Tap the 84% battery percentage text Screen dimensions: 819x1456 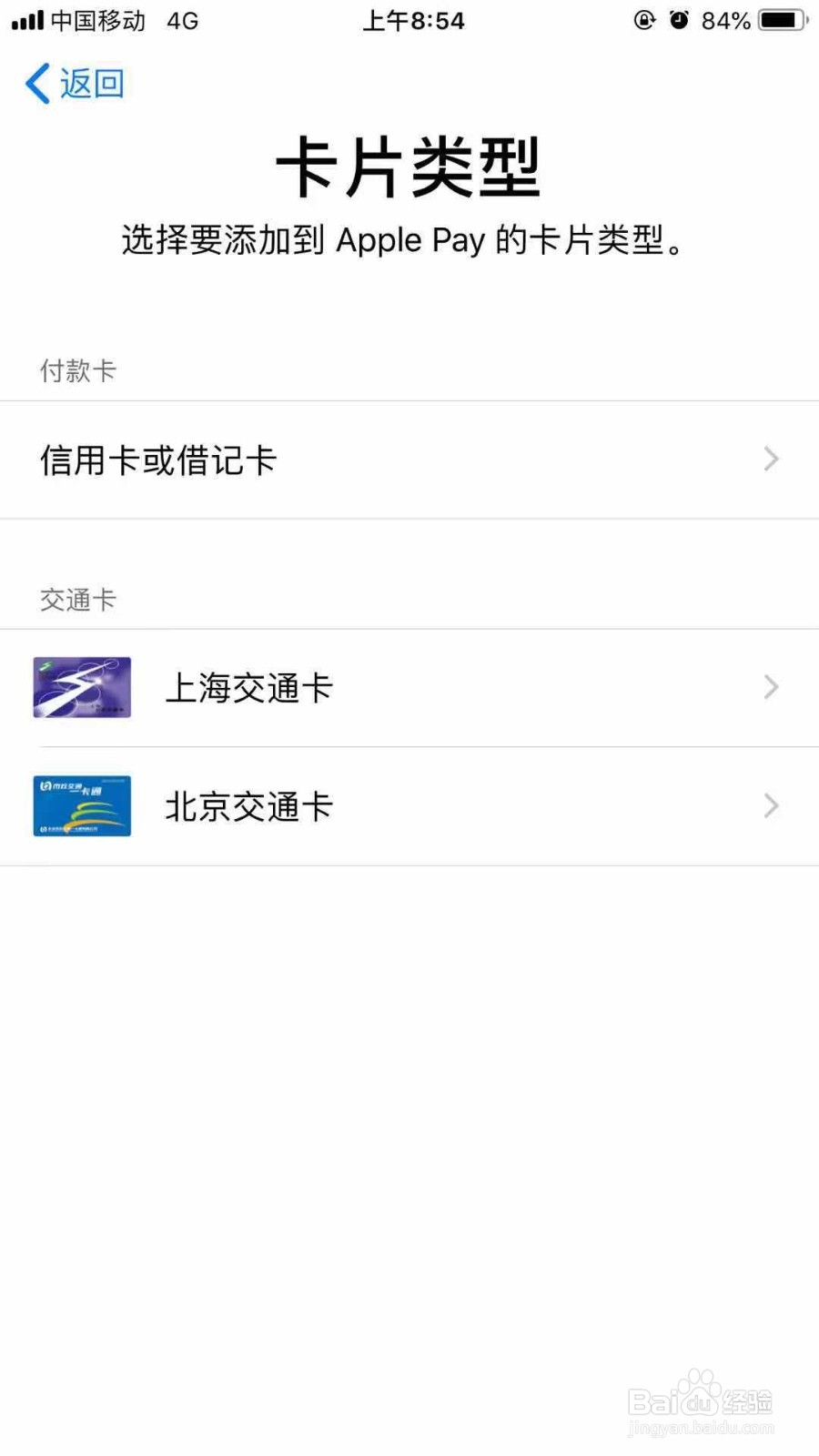pyautogui.click(x=725, y=20)
